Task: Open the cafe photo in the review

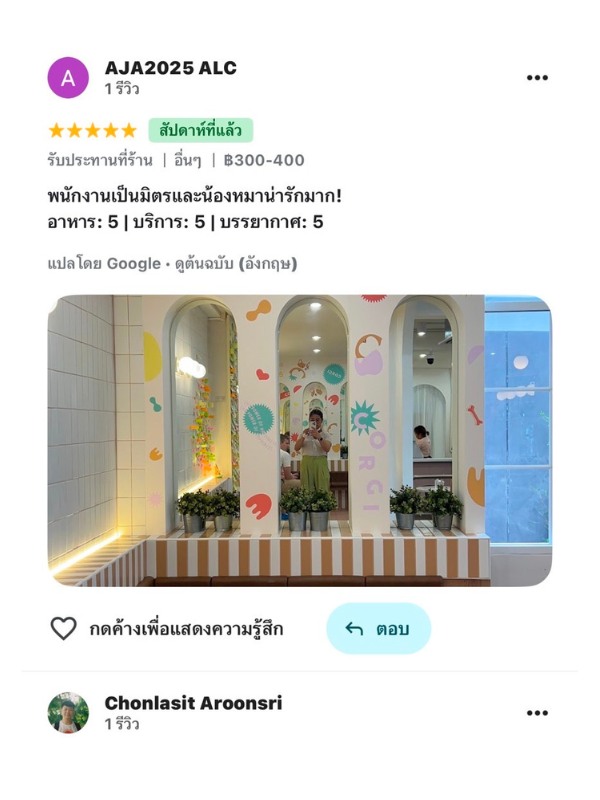Action: [299, 440]
